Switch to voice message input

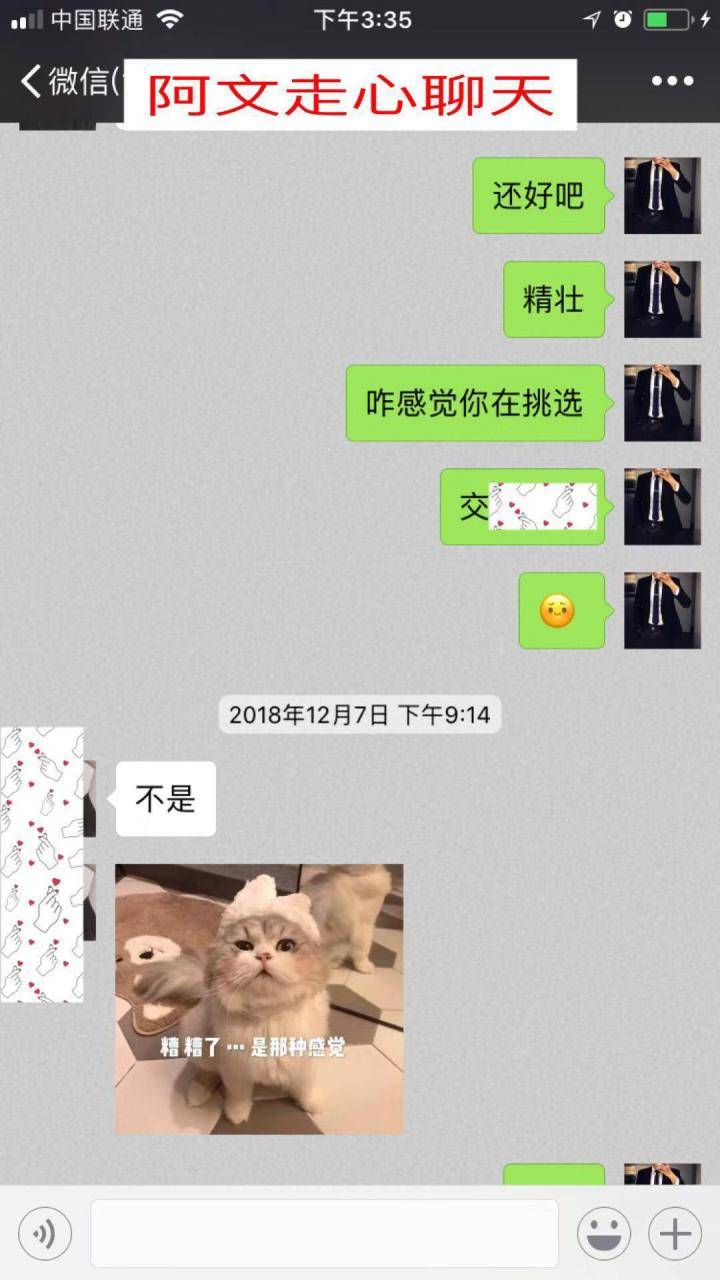[x=45, y=1234]
